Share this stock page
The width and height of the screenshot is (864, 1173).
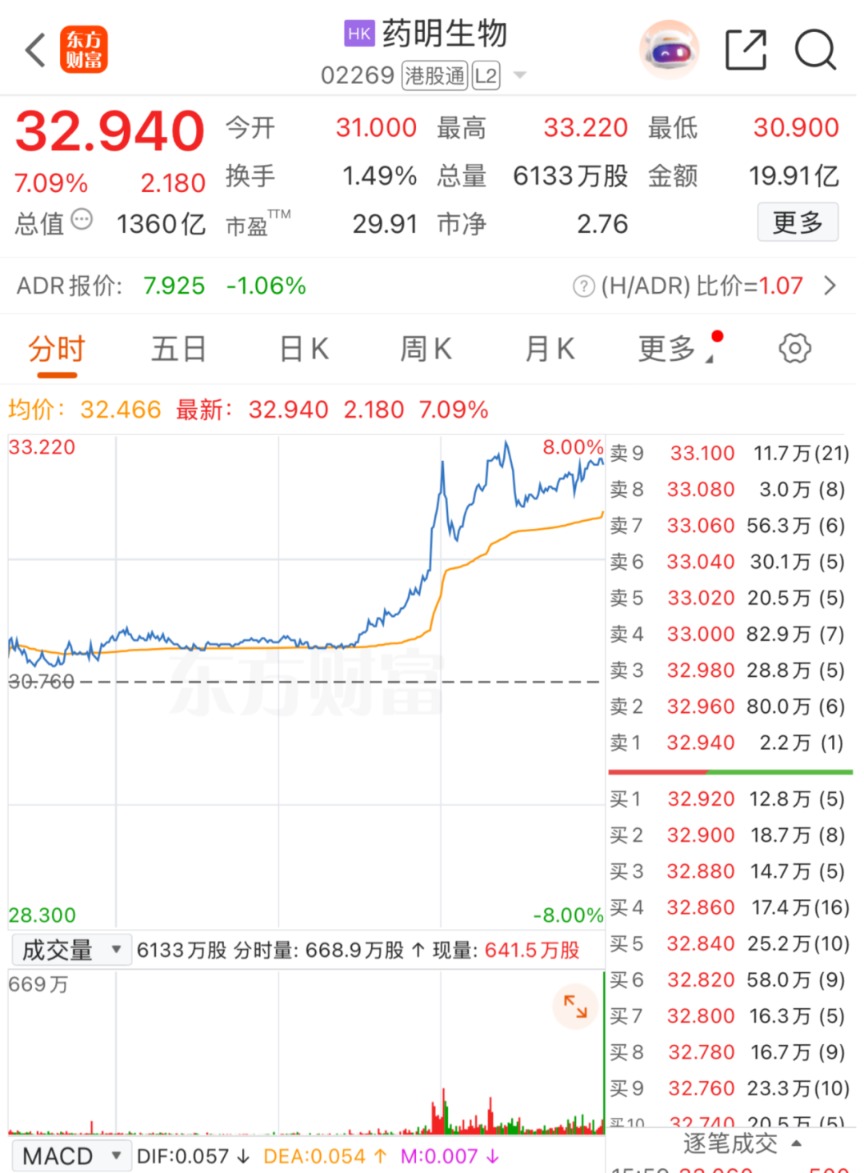745,50
